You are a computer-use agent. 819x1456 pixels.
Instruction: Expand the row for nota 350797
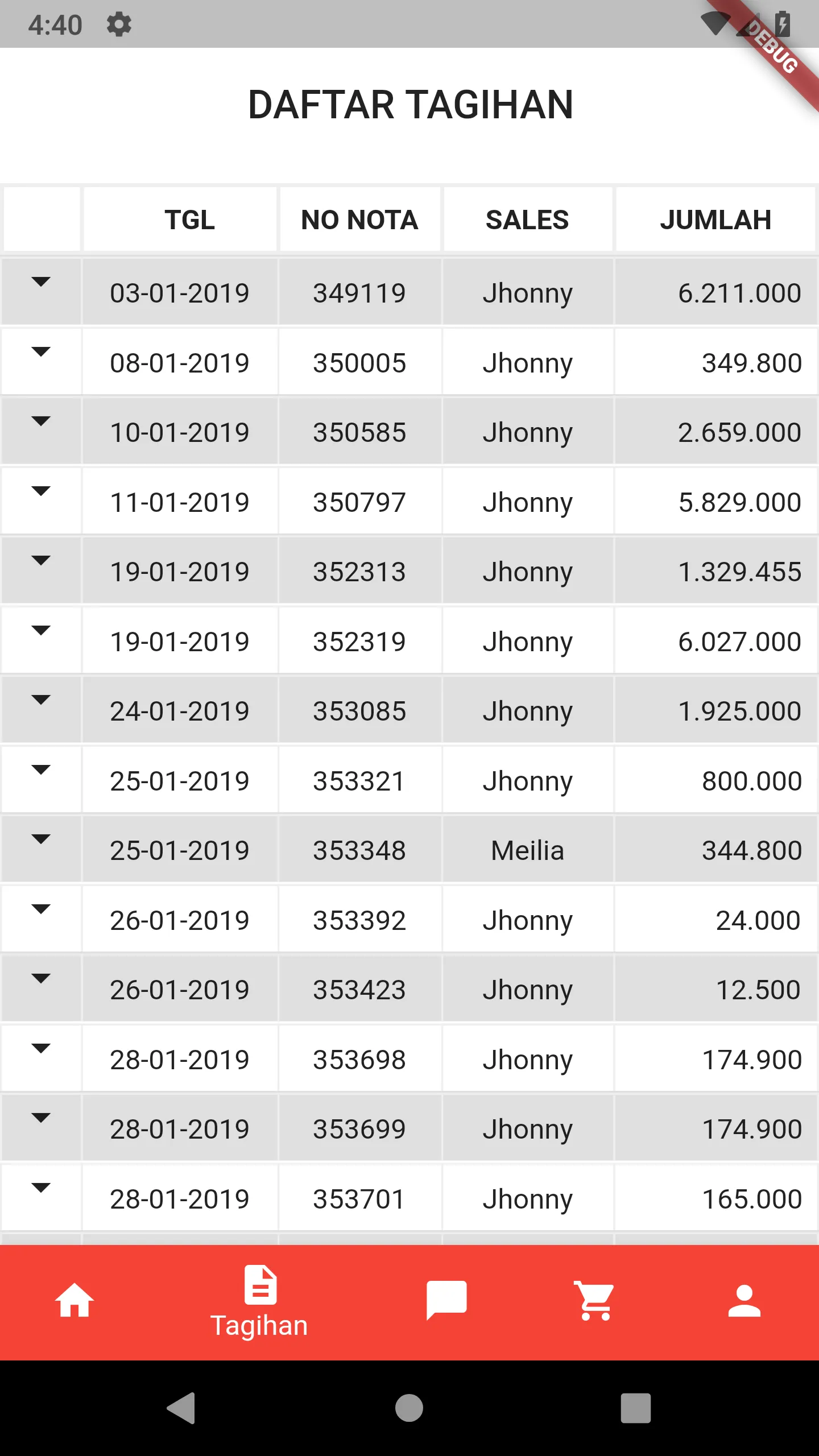(x=41, y=491)
